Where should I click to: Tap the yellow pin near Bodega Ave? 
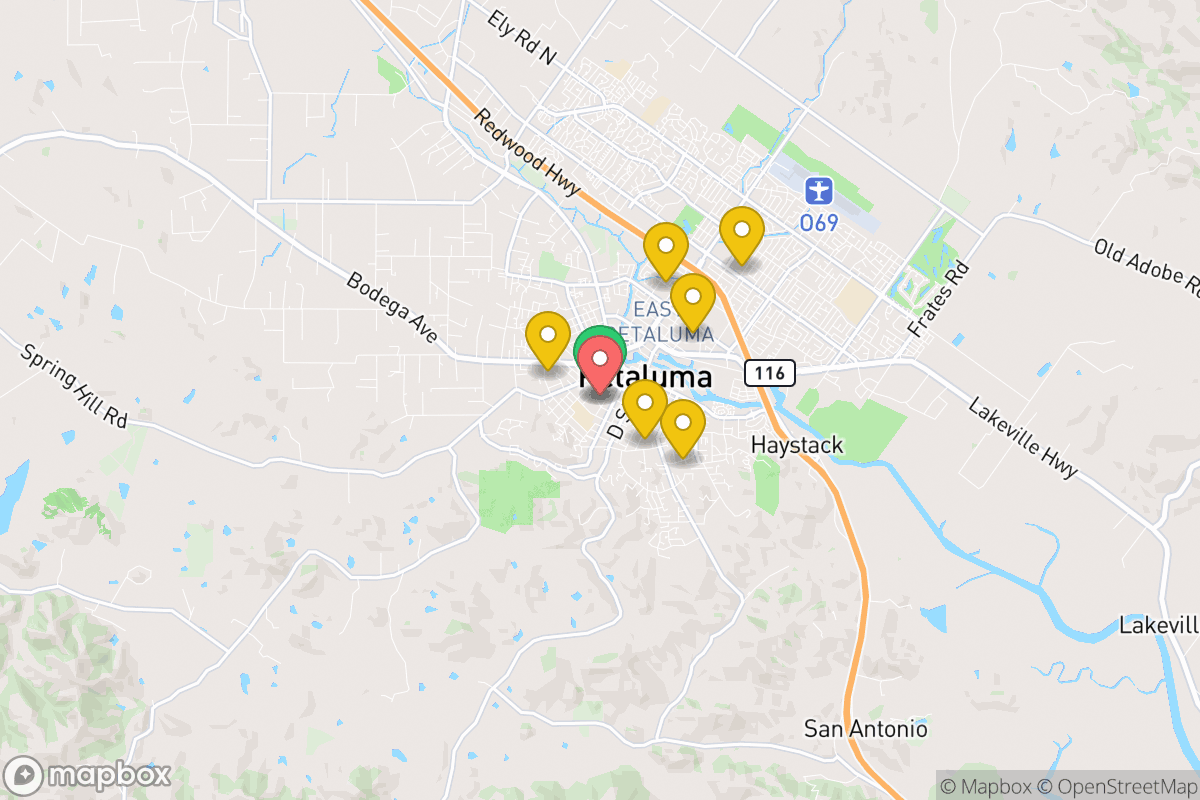(547, 335)
